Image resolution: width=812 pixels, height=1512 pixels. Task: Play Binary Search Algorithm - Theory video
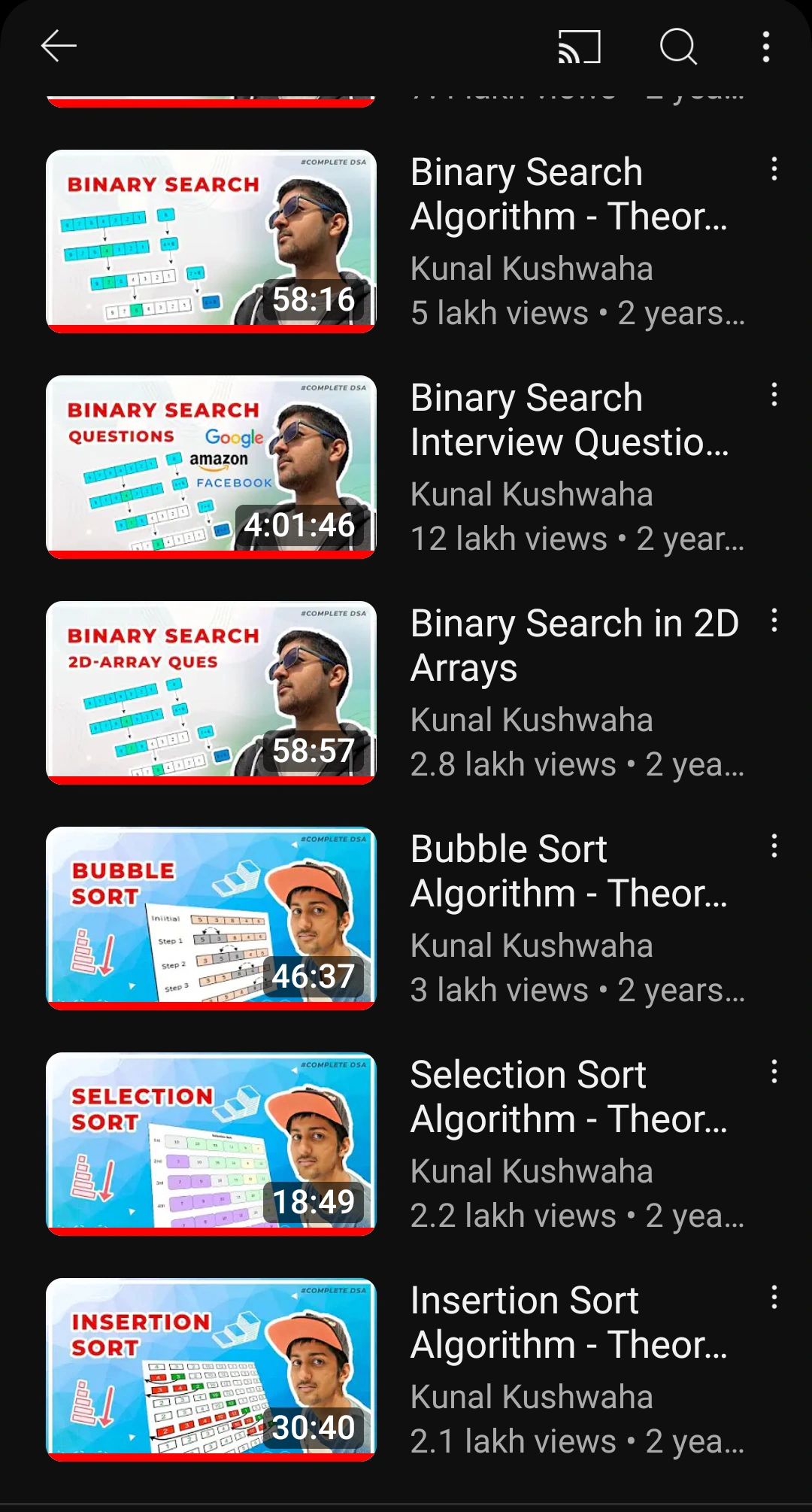coord(211,241)
